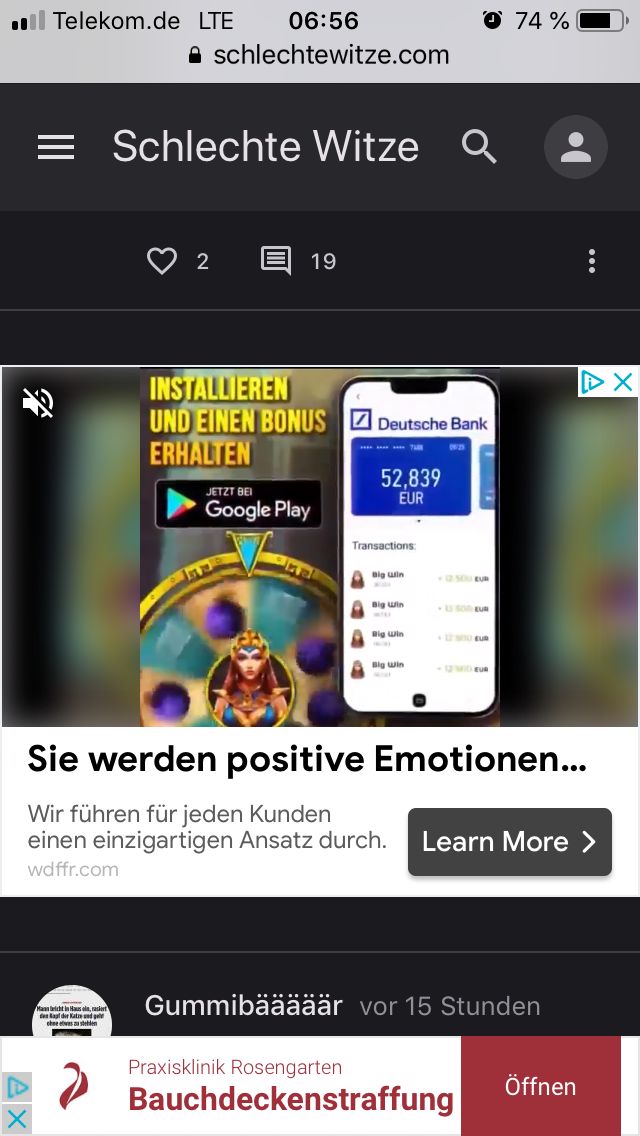Open the comments with 19 replies
The width and height of the screenshot is (640, 1136).
tap(276, 261)
